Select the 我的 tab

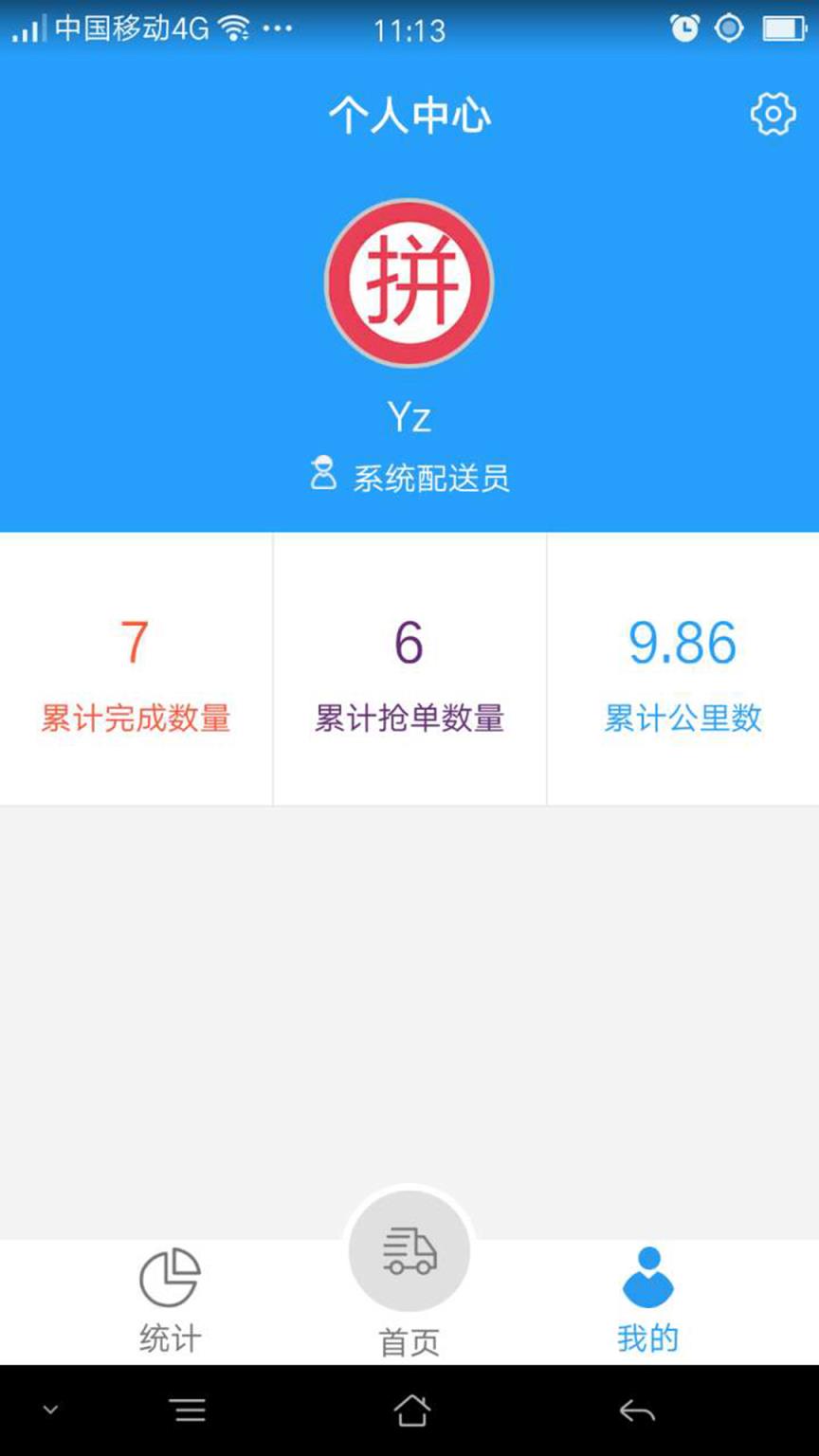(647, 1338)
